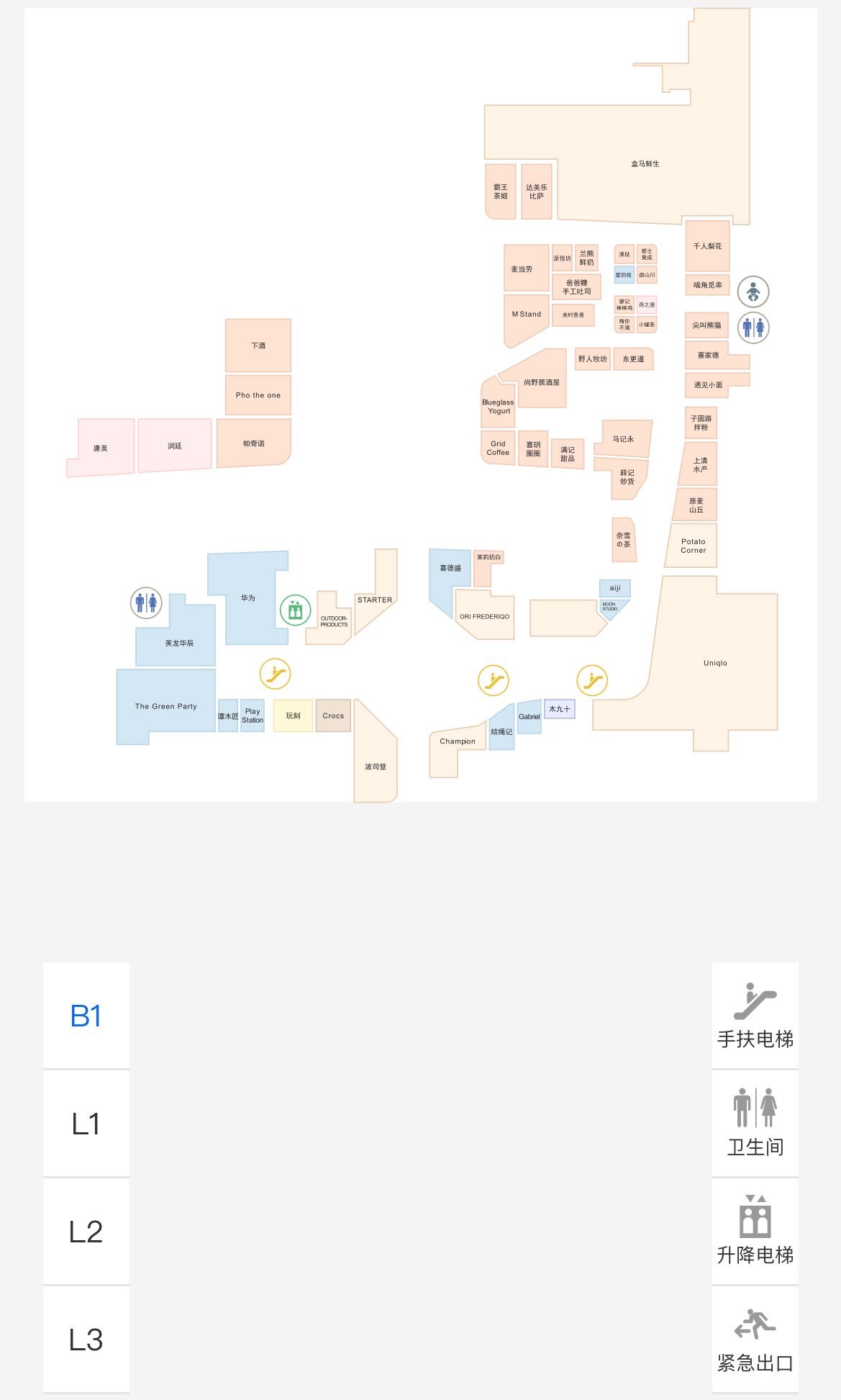Select the restroom icon beside 英龙华辰
Viewport: 841px width, 1400px height.
pos(146,602)
